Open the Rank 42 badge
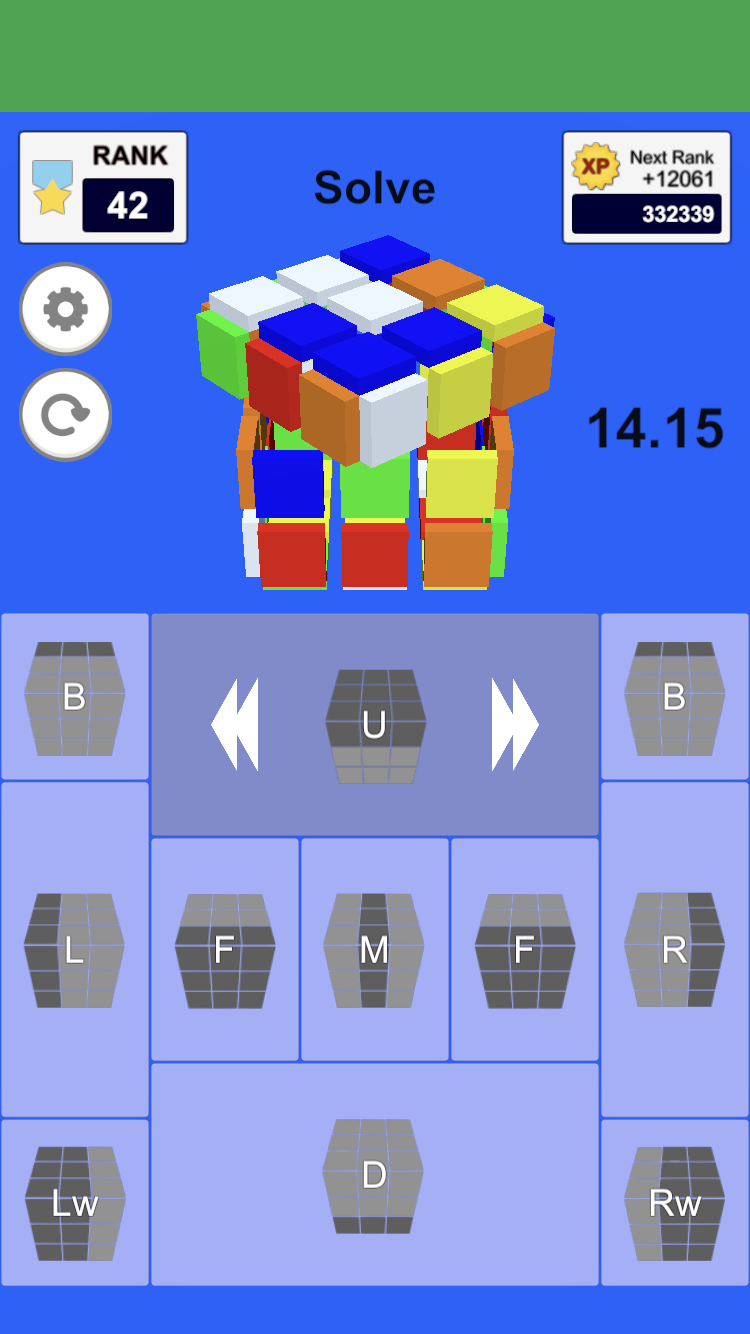This screenshot has height=1334, width=750. tap(103, 188)
